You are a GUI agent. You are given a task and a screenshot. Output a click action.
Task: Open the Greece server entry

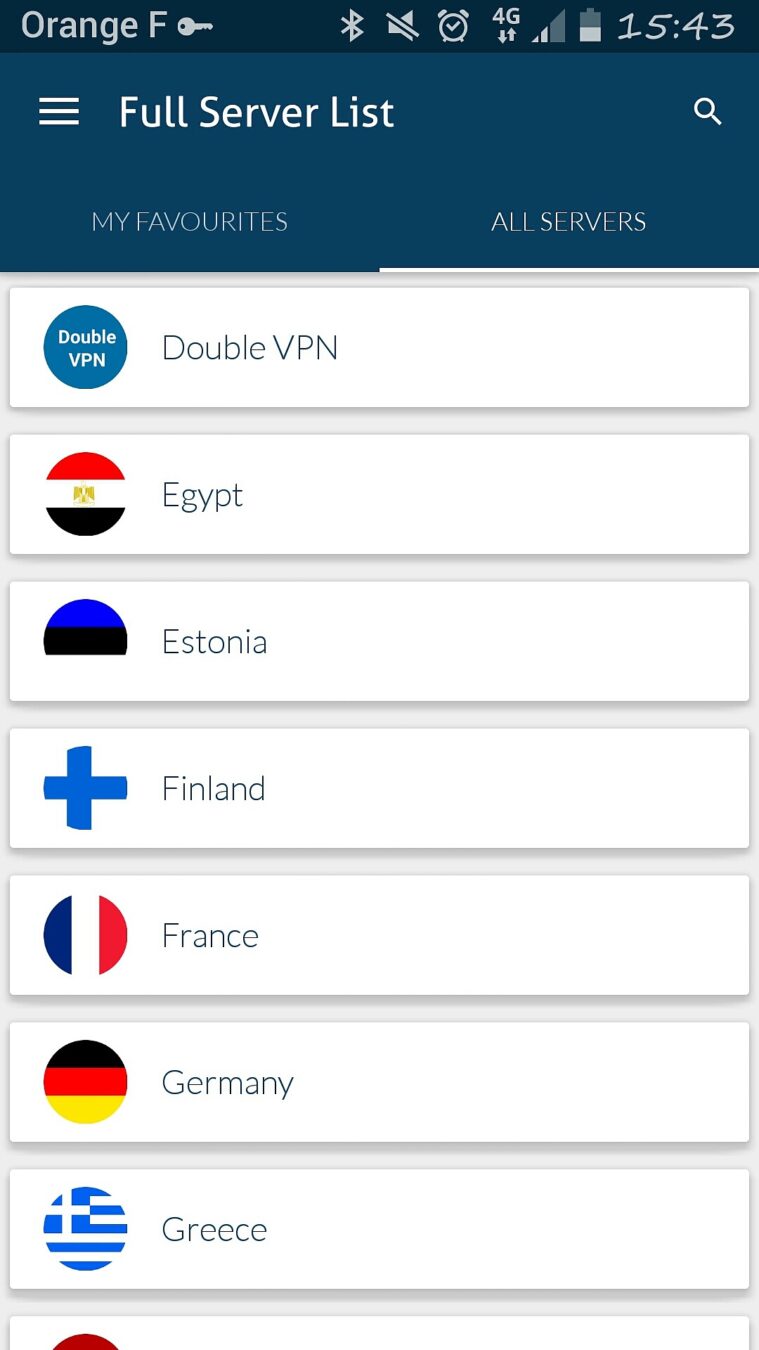pyautogui.click(x=379, y=1230)
